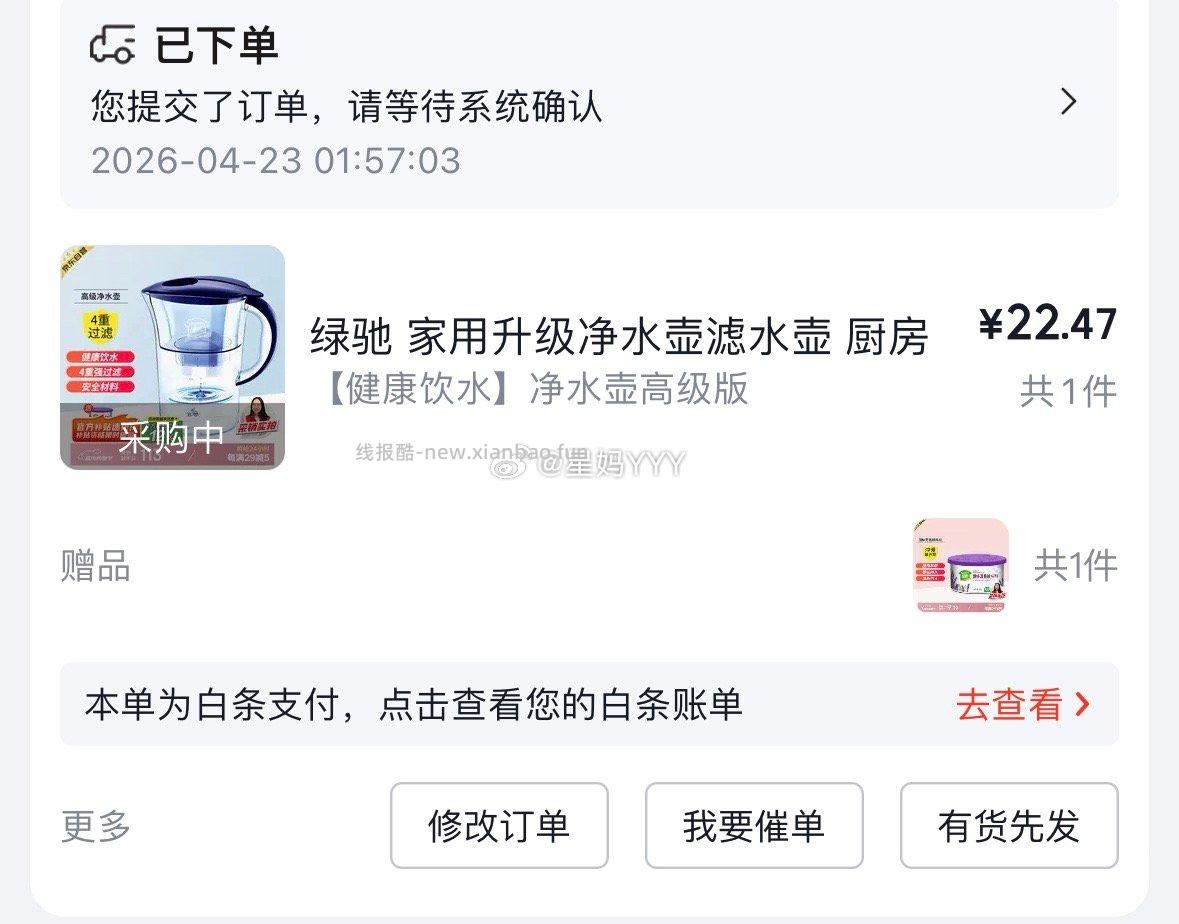
Task: Open the 绿驰 净水壶 product image
Action: [x=173, y=357]
